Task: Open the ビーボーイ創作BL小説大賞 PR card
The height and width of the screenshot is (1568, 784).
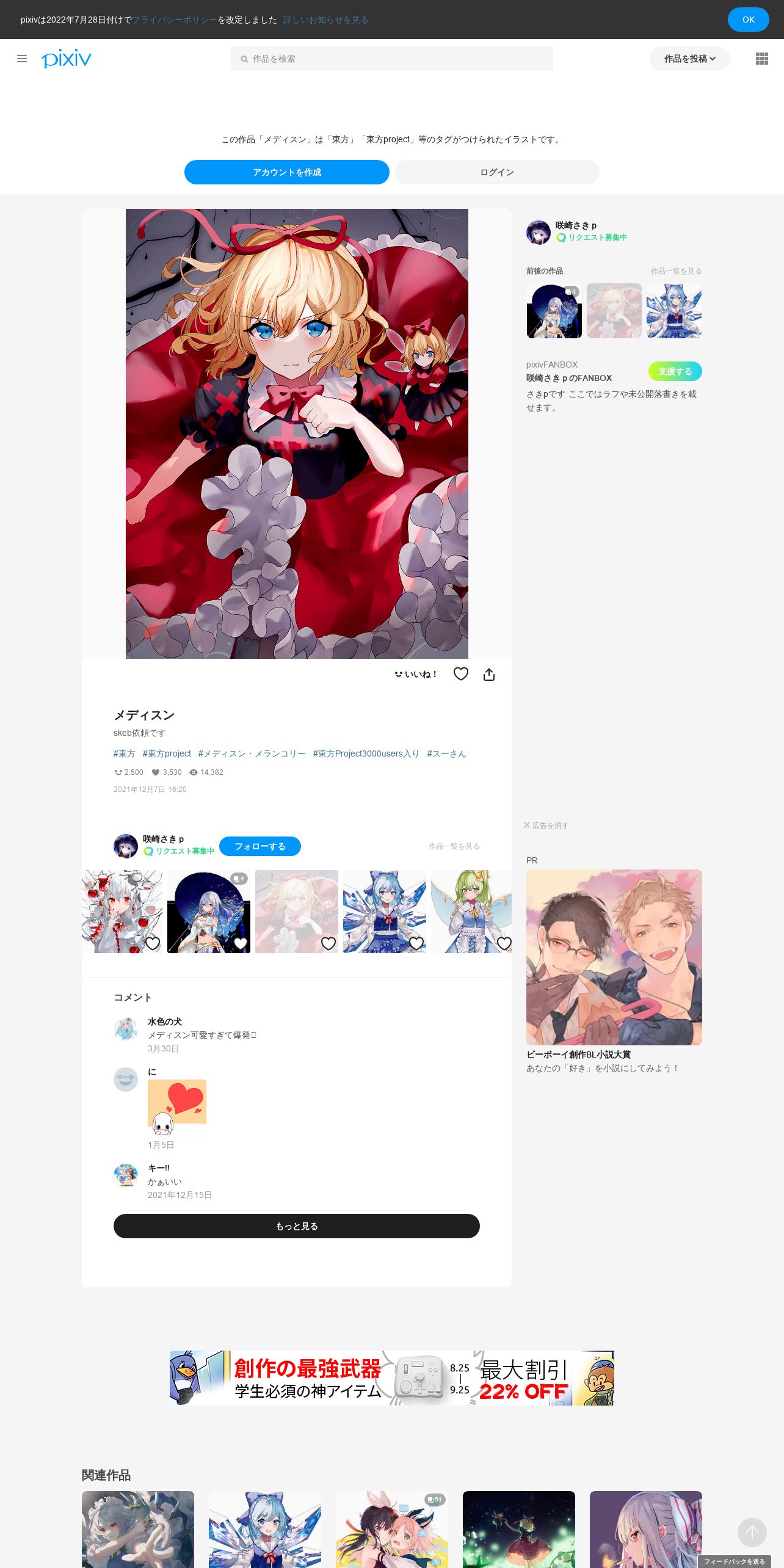Action: 614,971
